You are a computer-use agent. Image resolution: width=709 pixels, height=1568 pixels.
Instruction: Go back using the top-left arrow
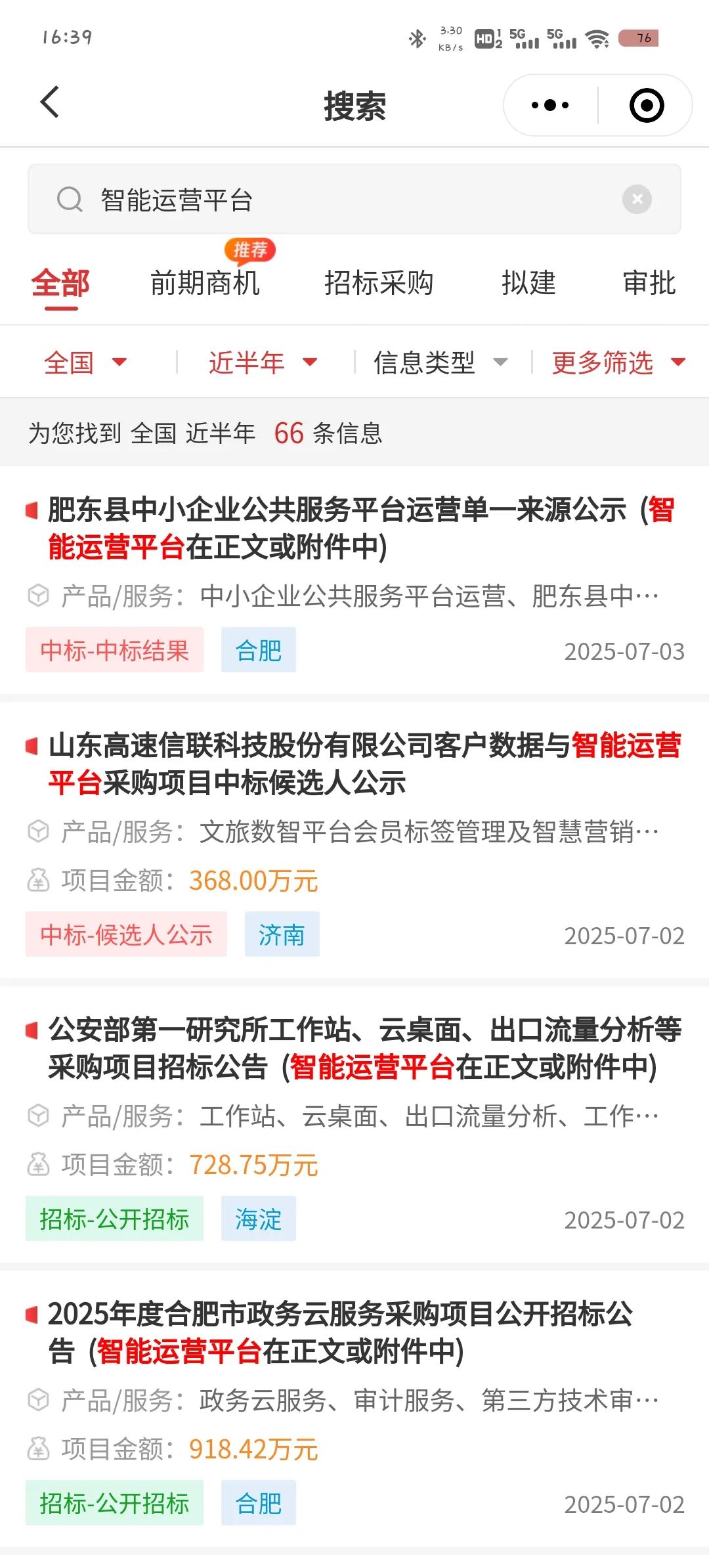[51, 103]
